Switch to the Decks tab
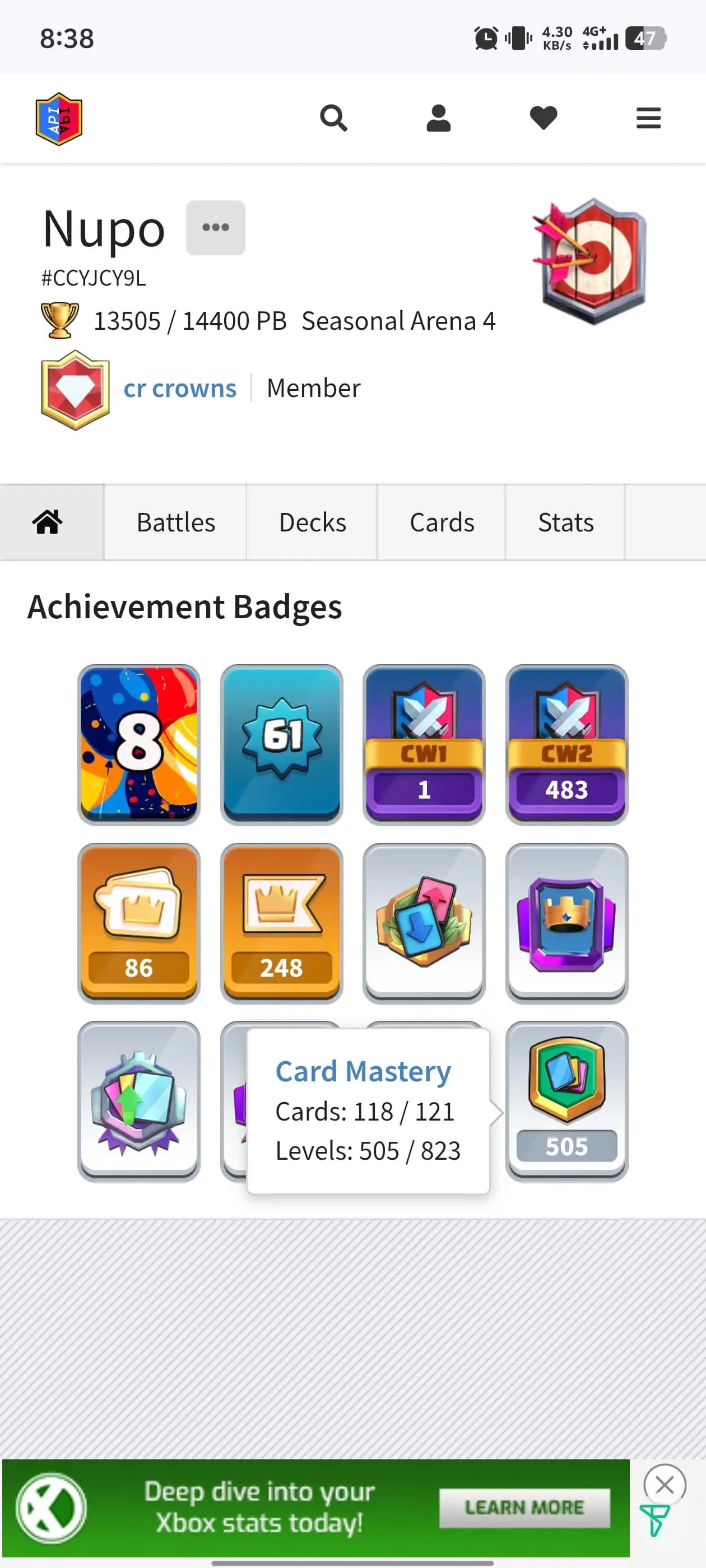Screen dimensions: 706x1568 (x=312, y=522)
